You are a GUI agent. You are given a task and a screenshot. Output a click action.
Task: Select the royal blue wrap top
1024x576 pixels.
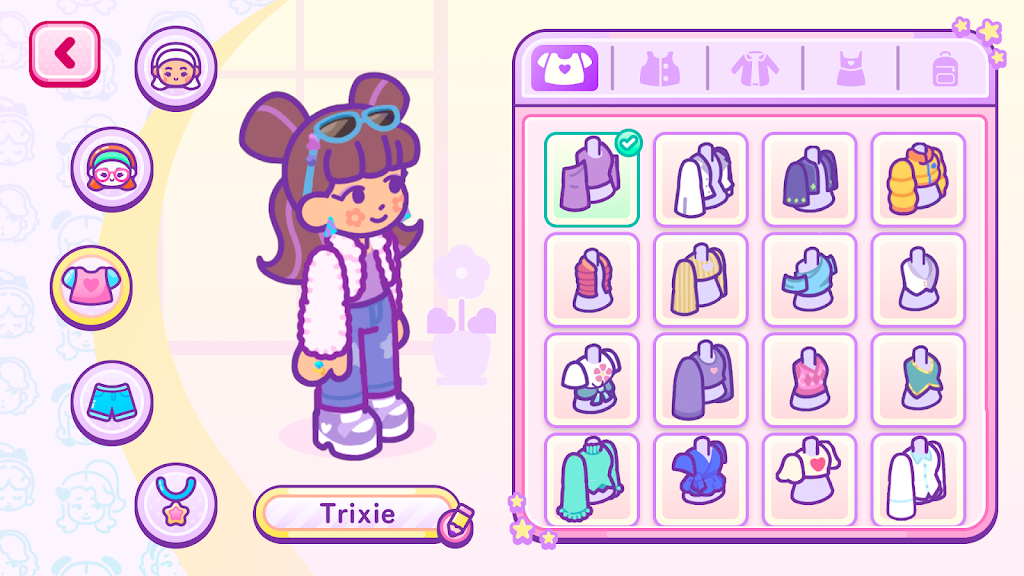point(701,482)
